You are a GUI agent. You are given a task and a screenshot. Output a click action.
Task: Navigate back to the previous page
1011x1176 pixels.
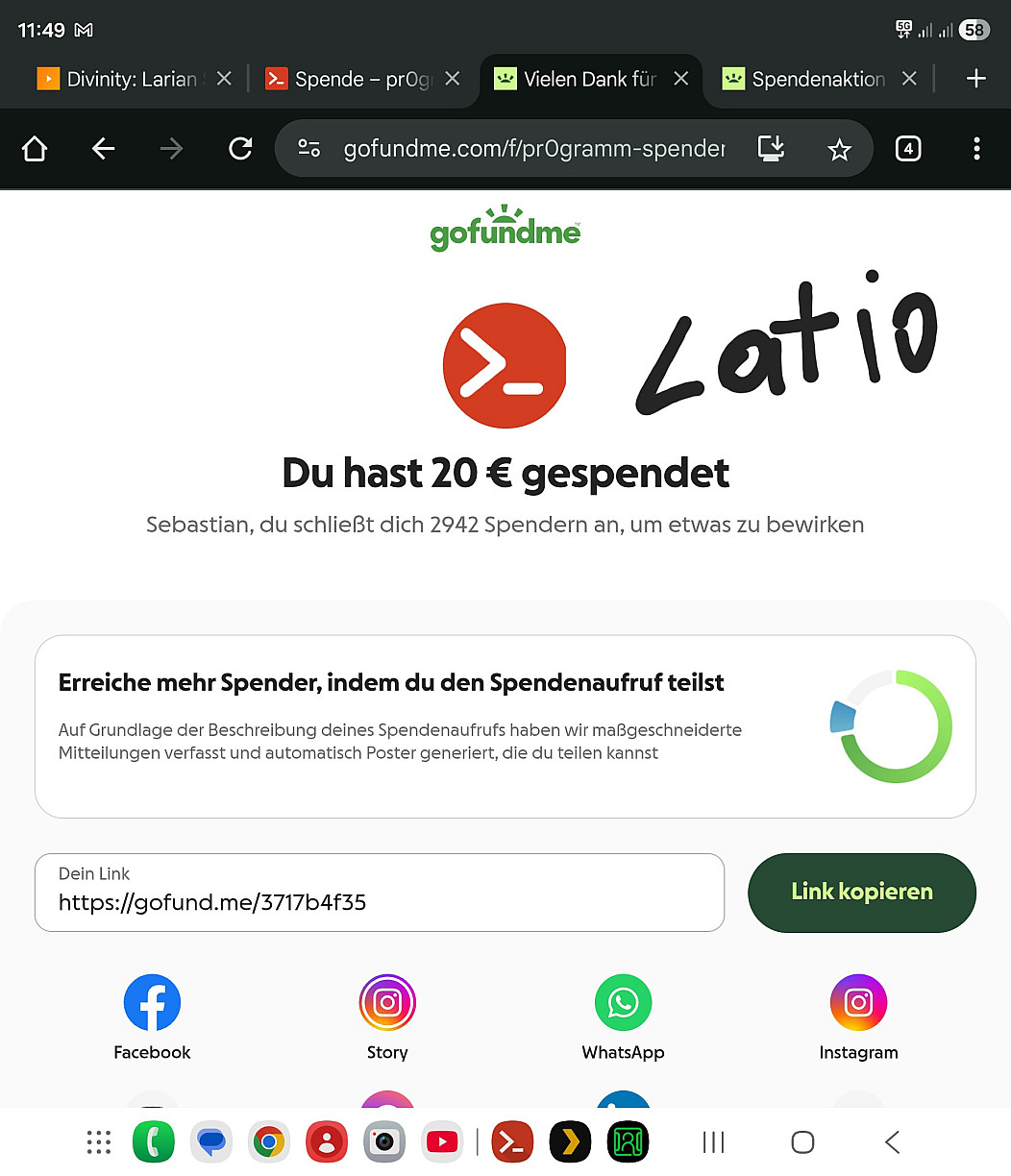pos(103,148)
